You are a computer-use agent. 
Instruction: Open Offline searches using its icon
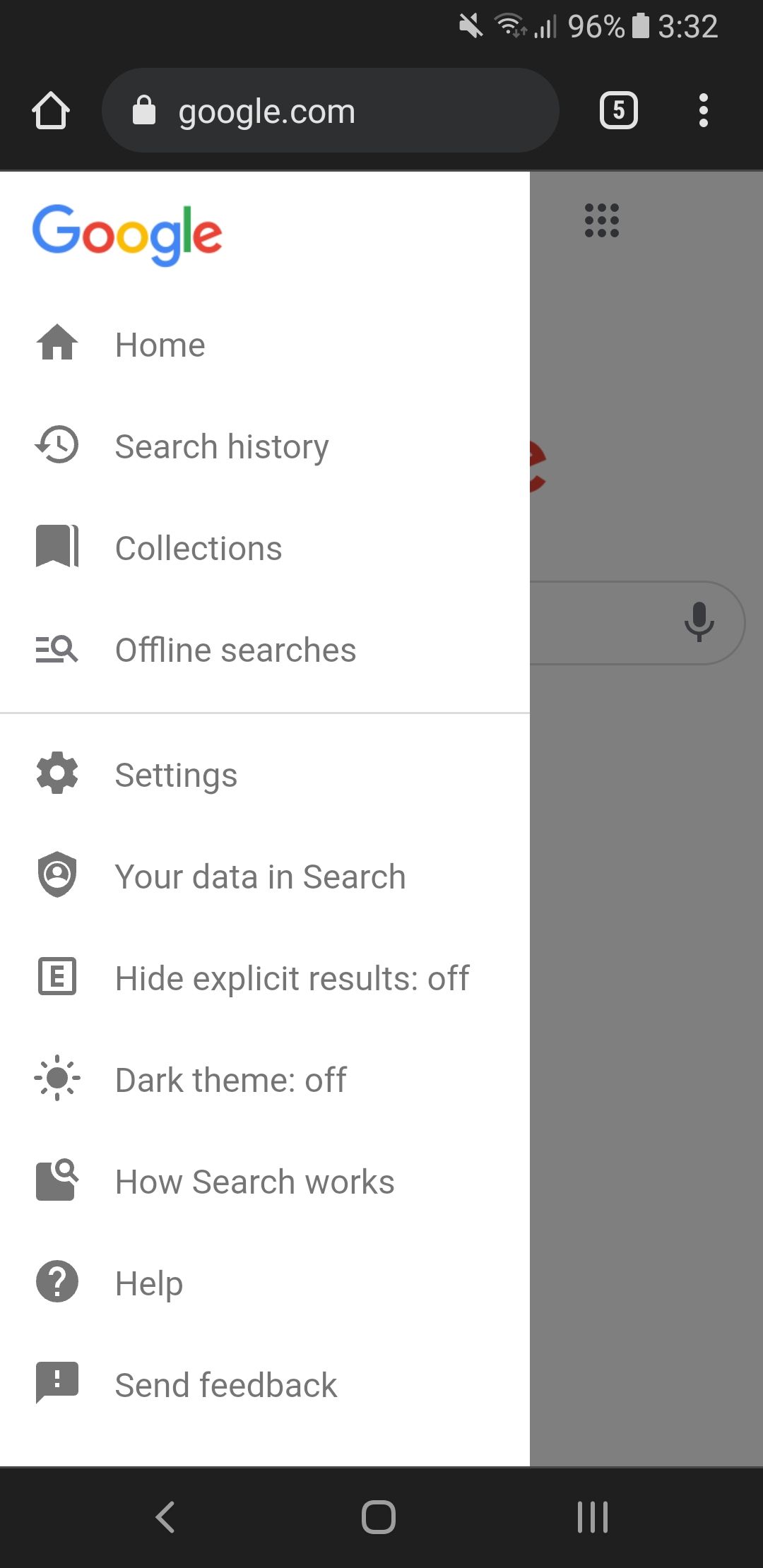coord(57,649)
